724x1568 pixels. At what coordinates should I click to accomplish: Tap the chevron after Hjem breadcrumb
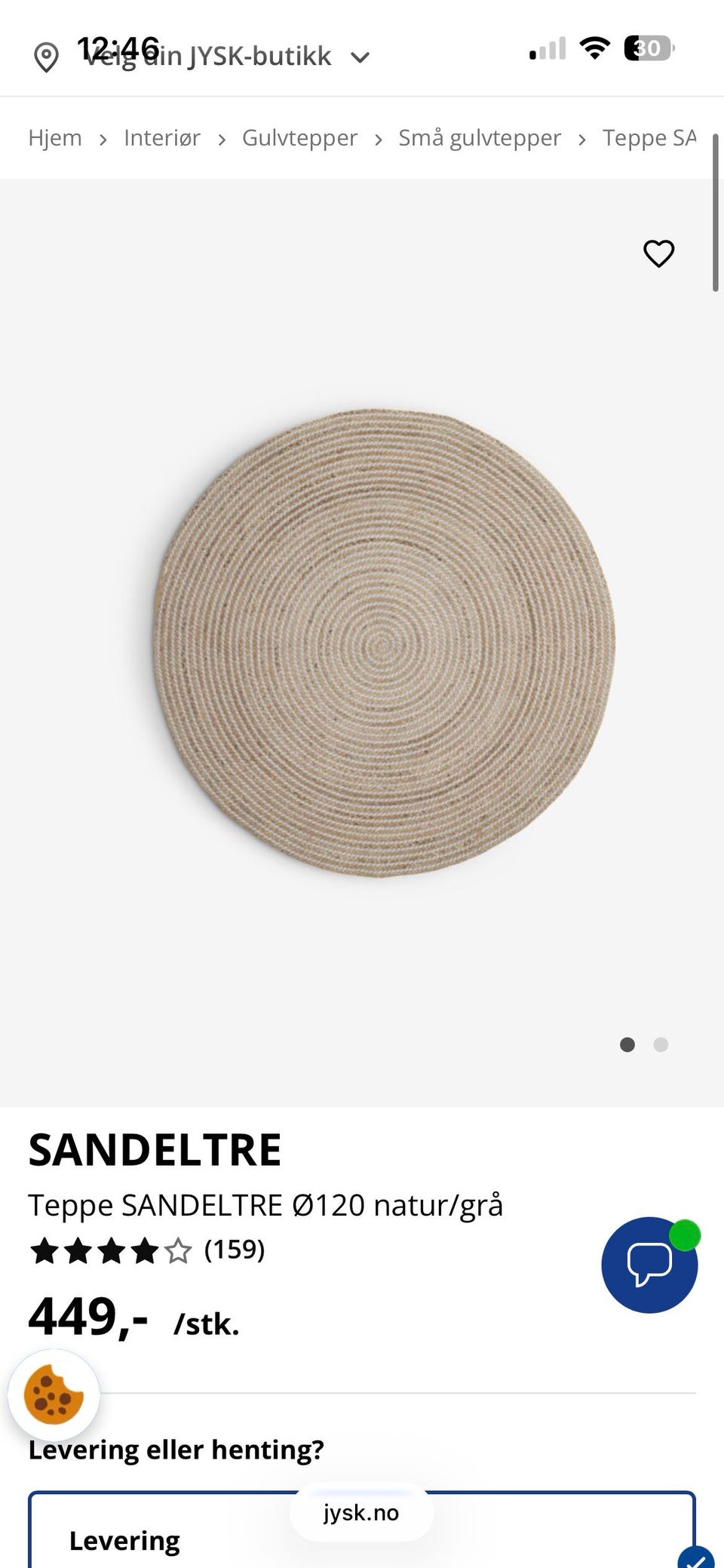(x=103, y=139)
